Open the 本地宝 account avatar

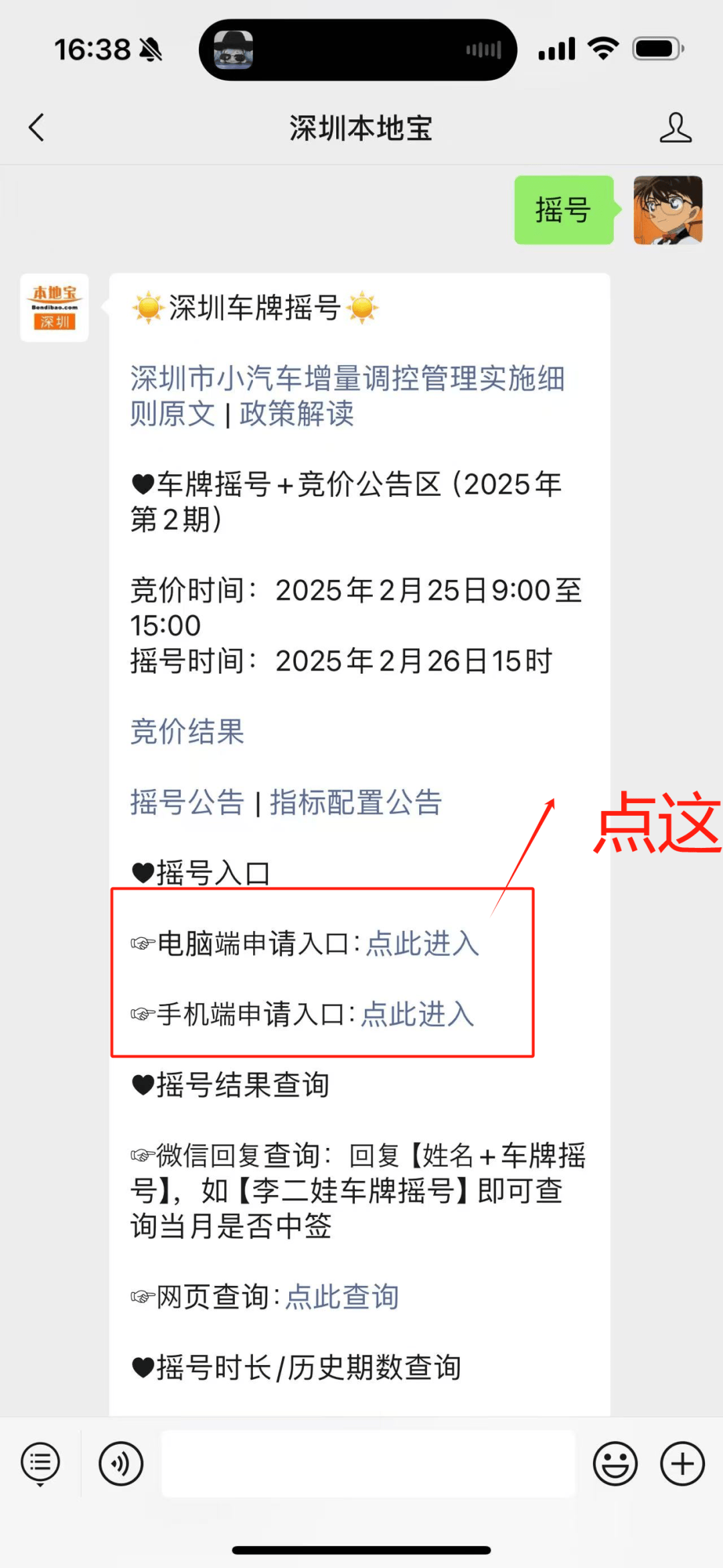54,307
